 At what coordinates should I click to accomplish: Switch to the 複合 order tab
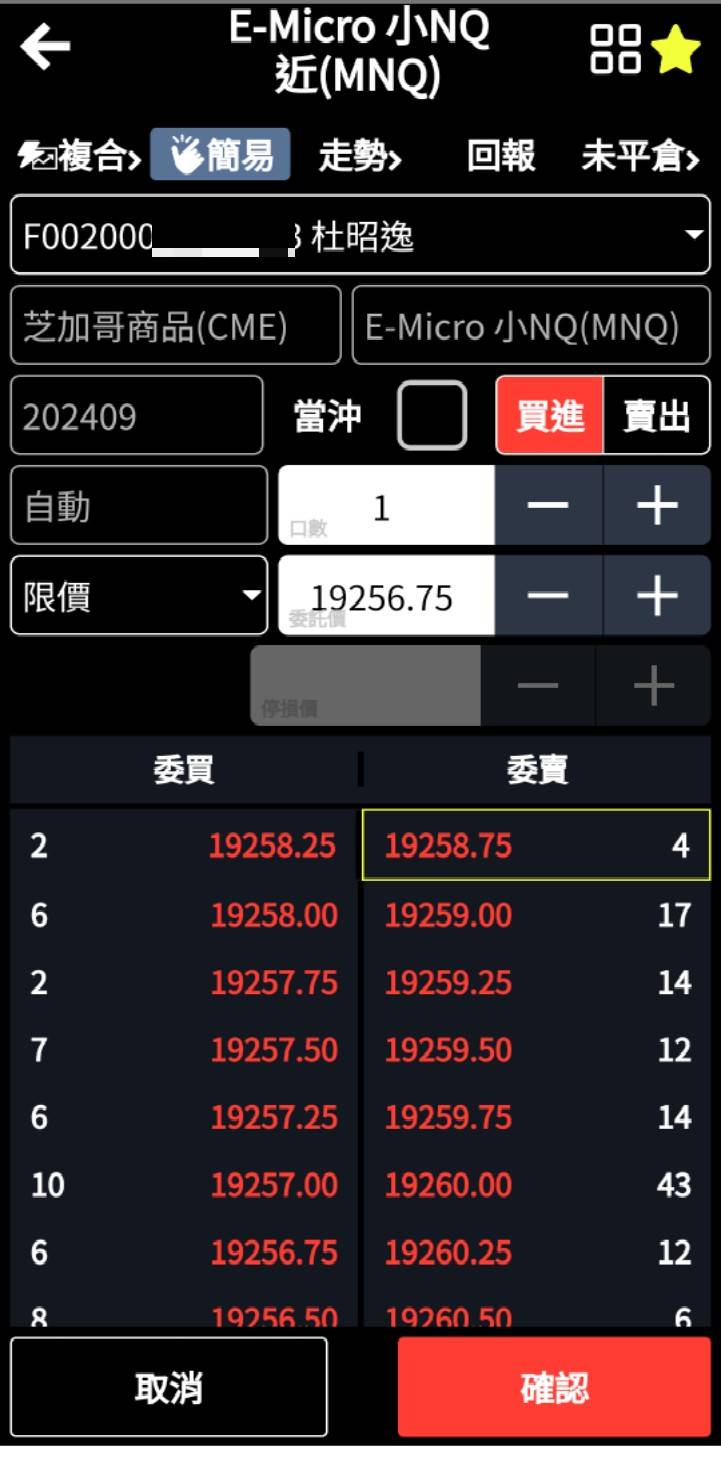pyautogui.click(x=80, y=156)
